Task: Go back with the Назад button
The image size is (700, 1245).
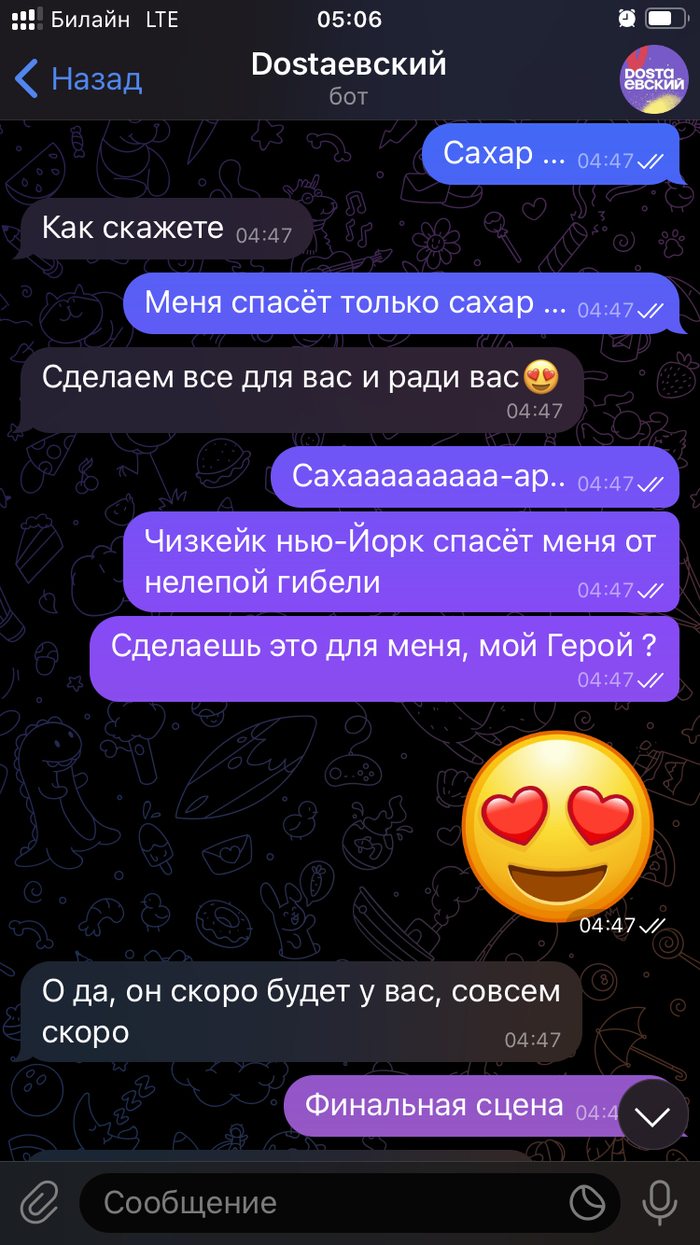Action: [x=78, y=79]
